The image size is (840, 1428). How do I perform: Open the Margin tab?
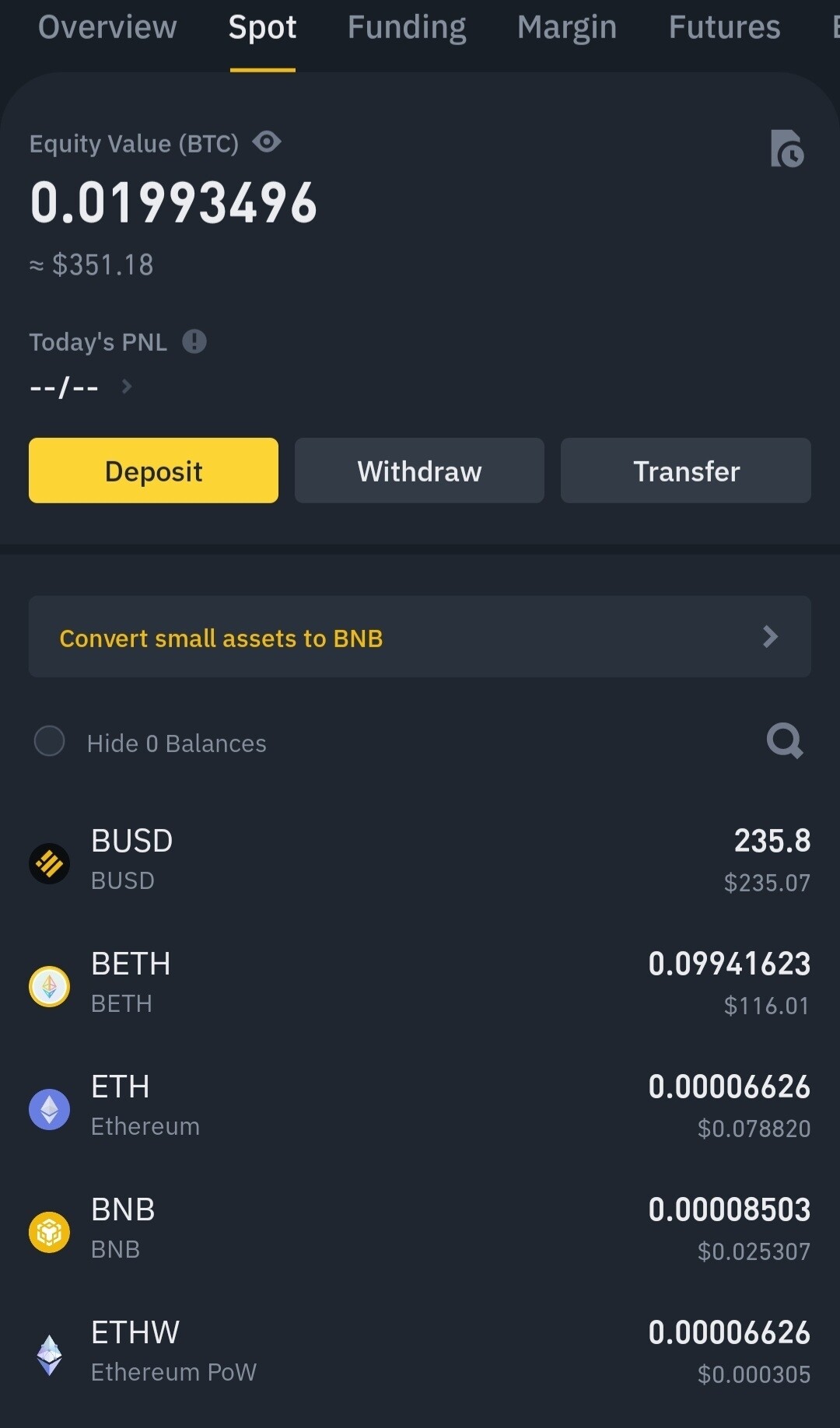[x=566, y=28]
